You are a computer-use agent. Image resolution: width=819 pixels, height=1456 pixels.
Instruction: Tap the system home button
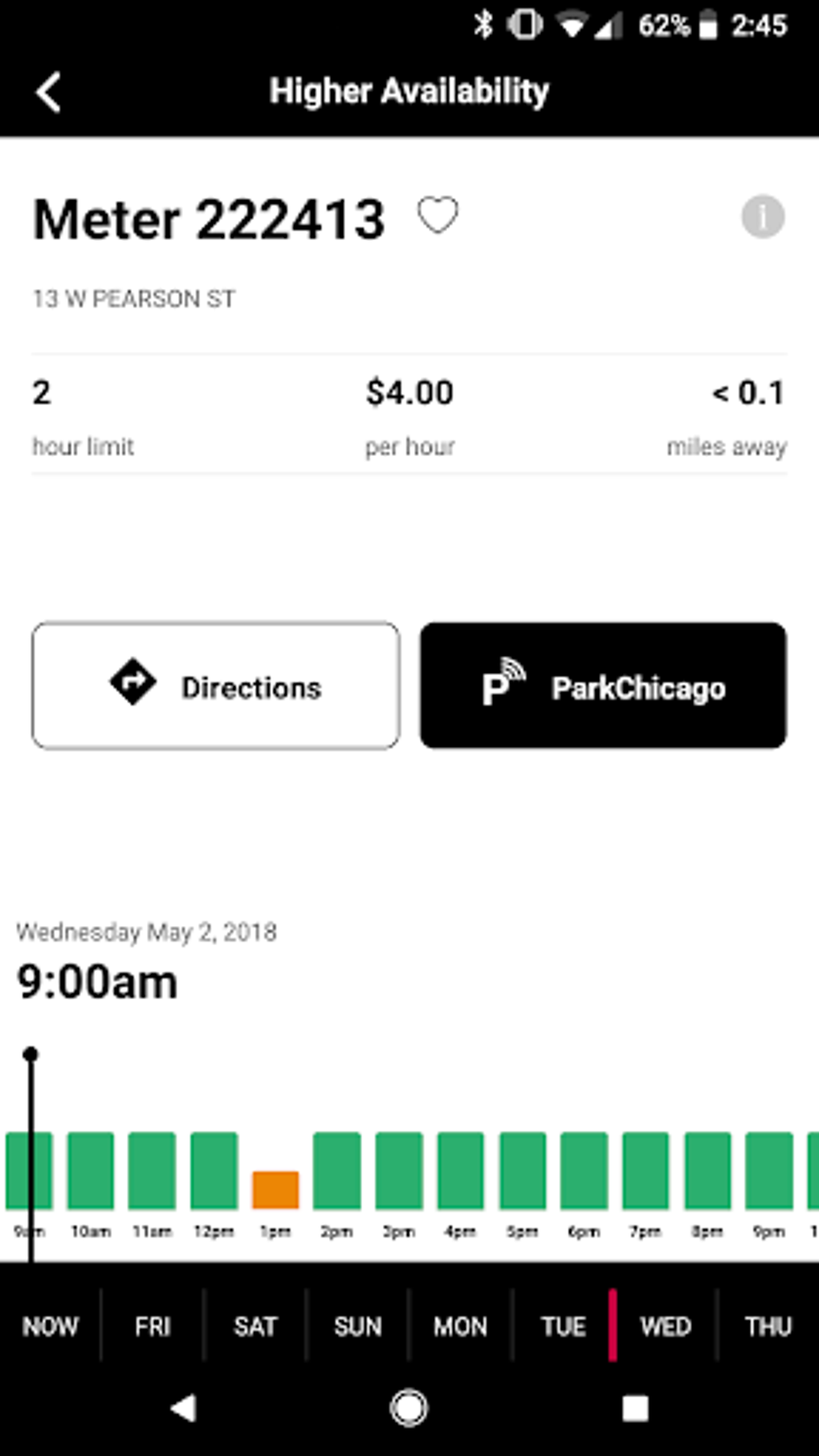(x=409, y=1408)
